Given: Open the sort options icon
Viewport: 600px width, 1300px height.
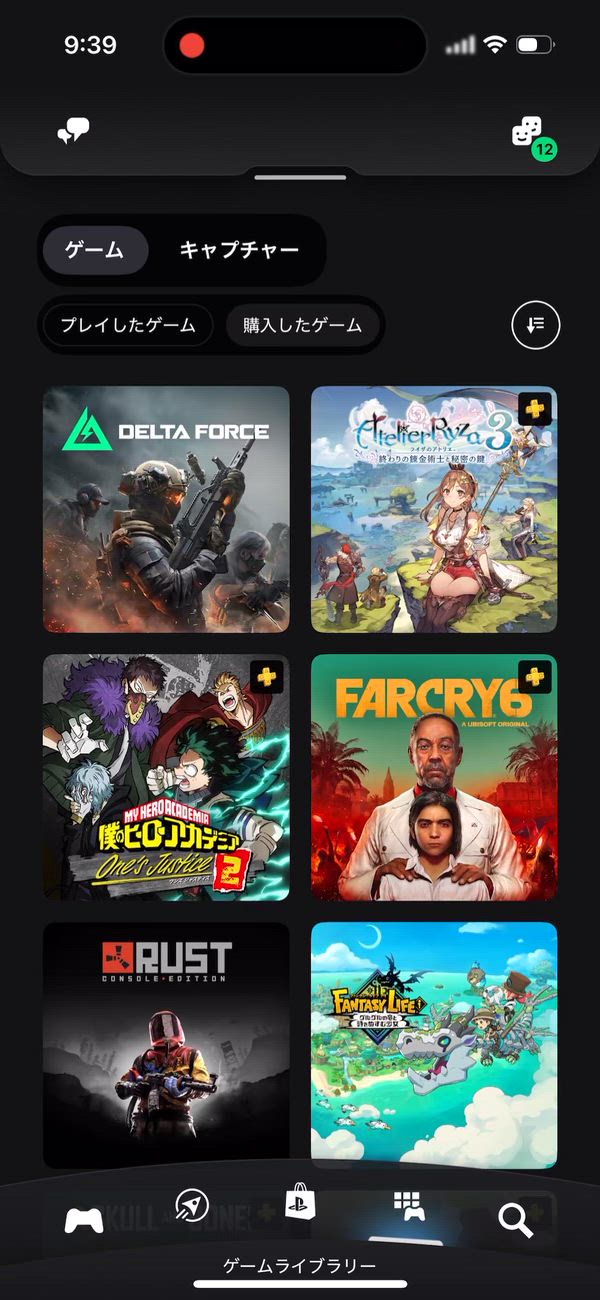Looking at the screenshot, I should pos(535,325).
